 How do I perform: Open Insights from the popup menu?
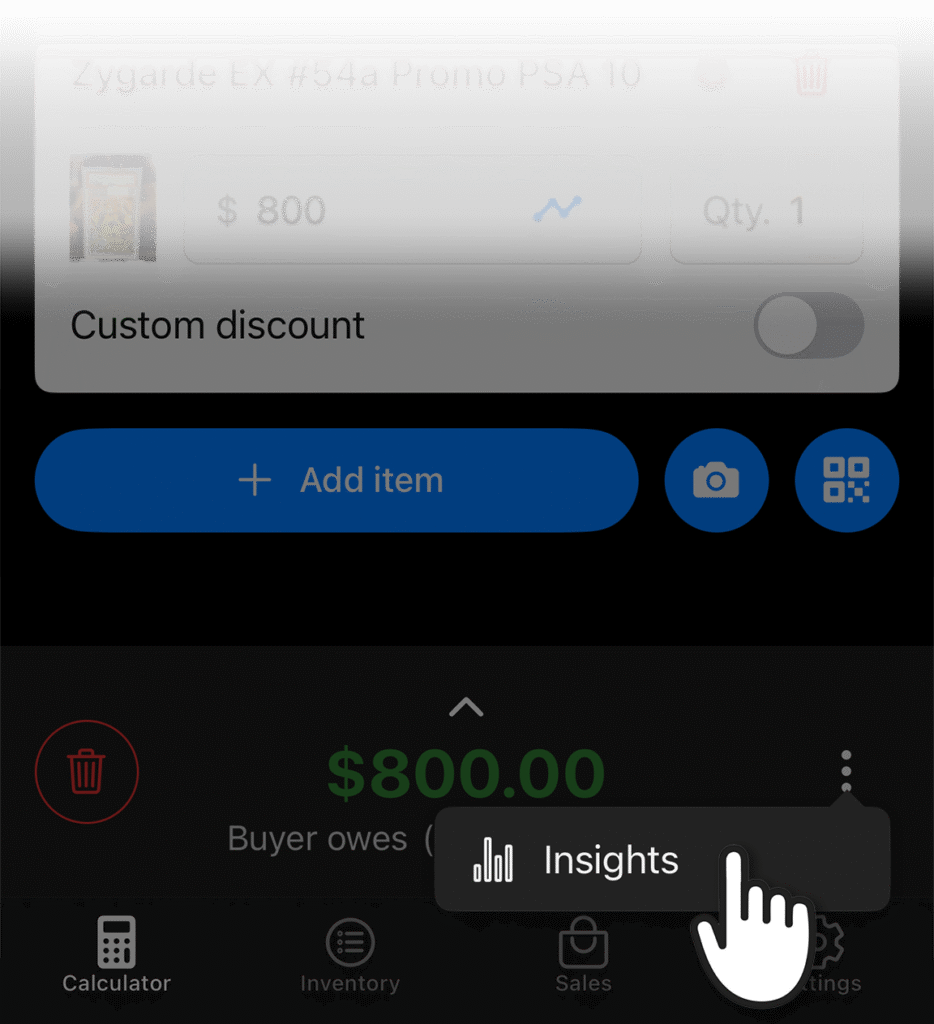(x=610, y=861)
